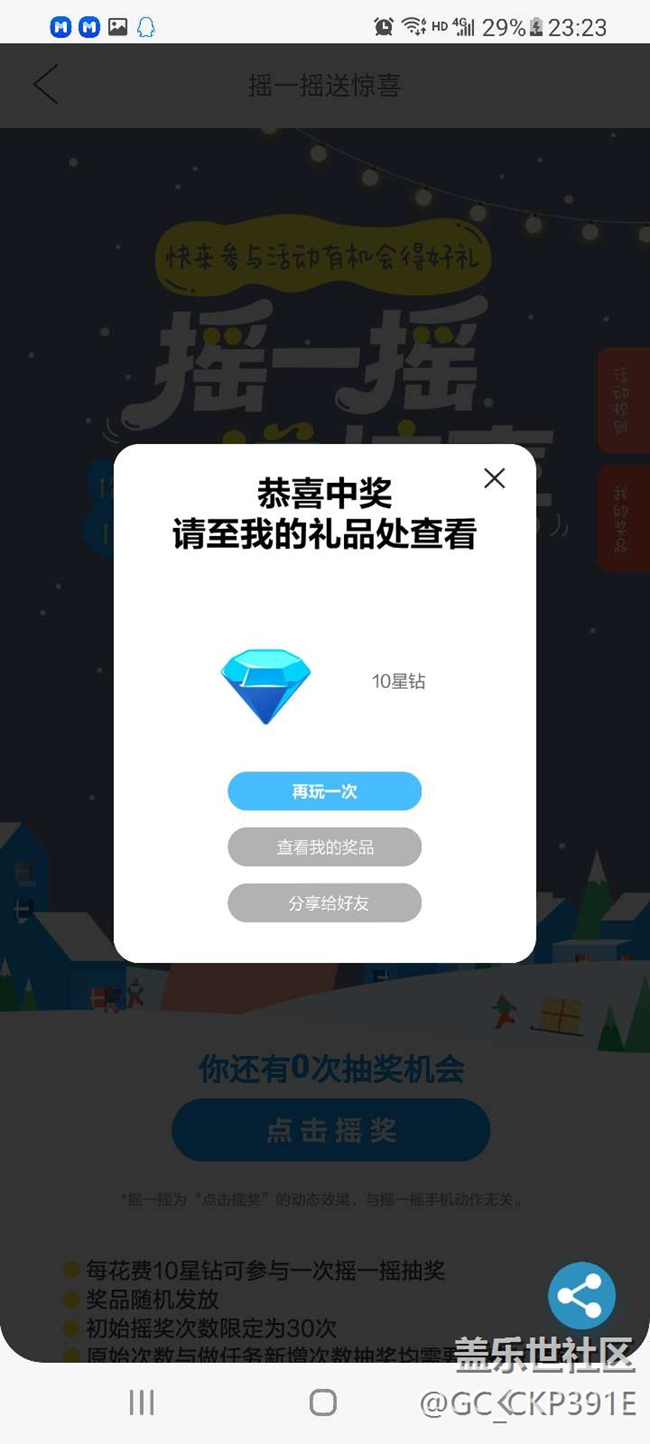Close the 恭喜中奖 prize dialog
The height and width of the screenshot is (1444, 650).
click(x=494, y=478)
